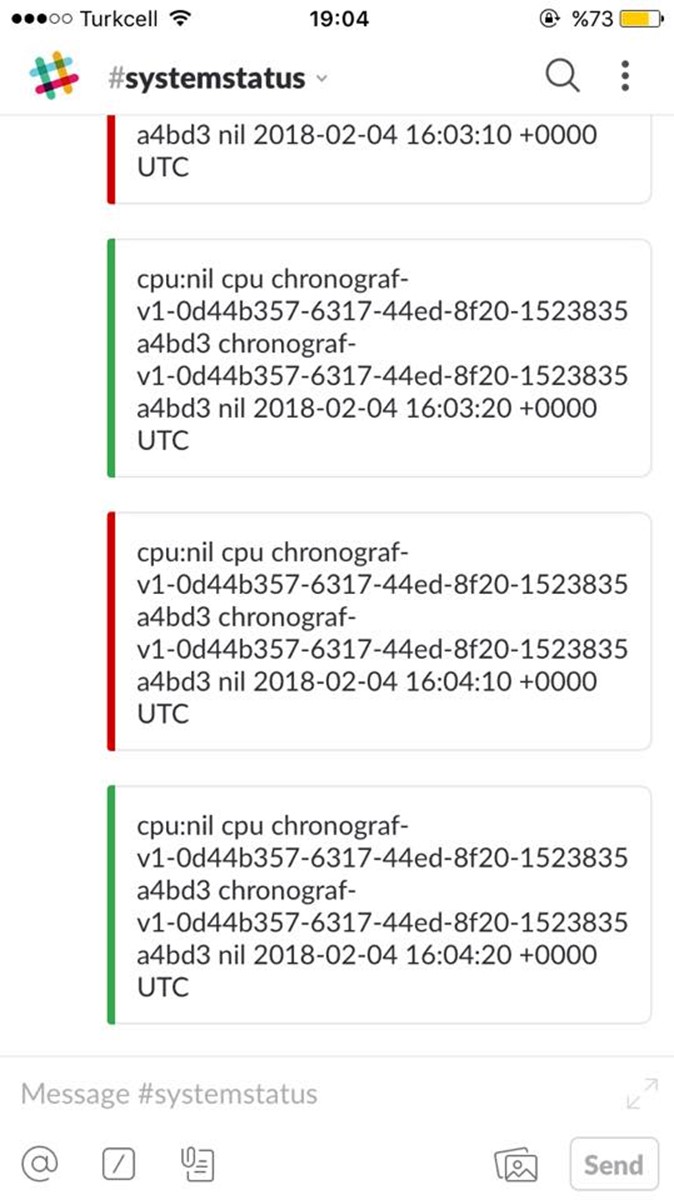Image resolution: width=674 pixels, height=1200 pixels.
Task: Open the slash commands shortcut
Action: click(x=119, y=1163)
